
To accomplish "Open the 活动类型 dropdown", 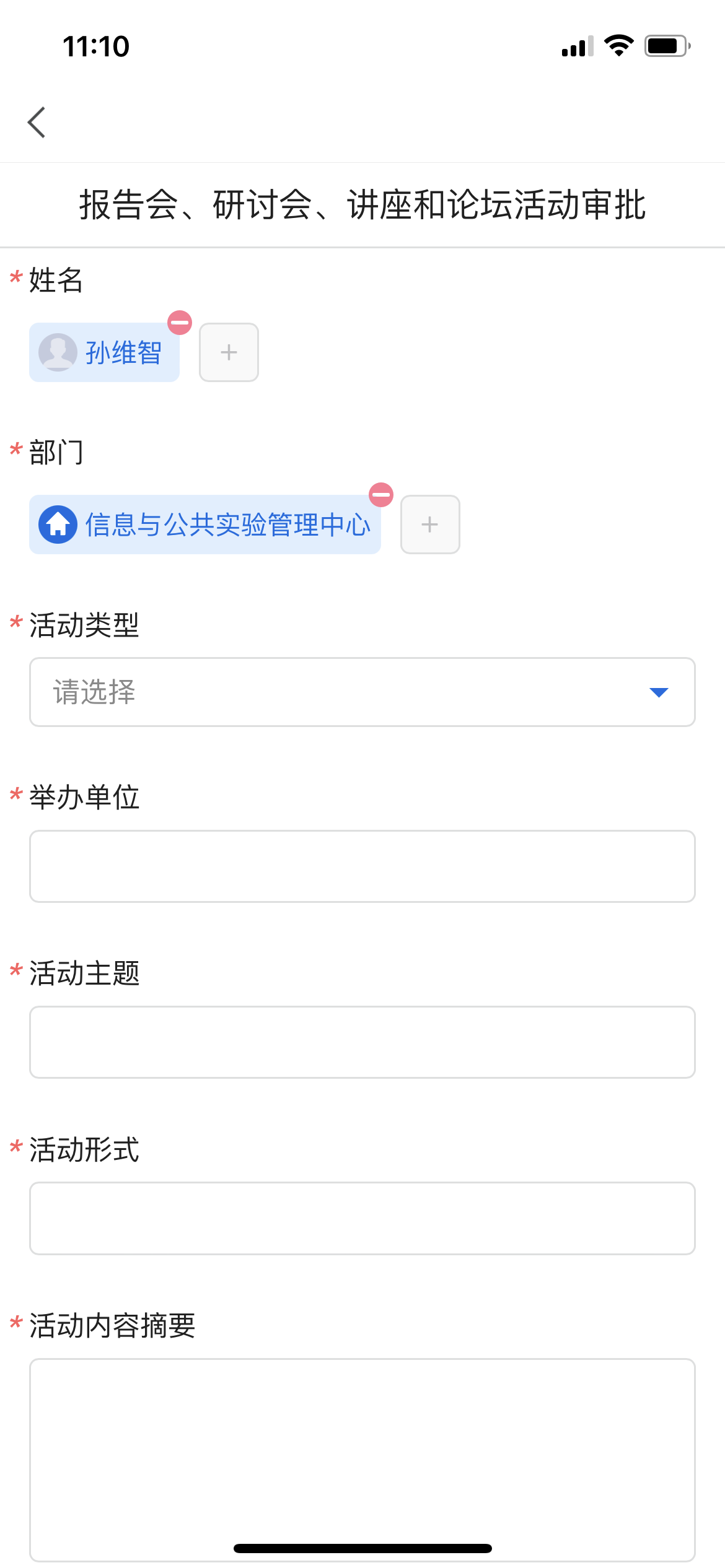I will (362, 692).
